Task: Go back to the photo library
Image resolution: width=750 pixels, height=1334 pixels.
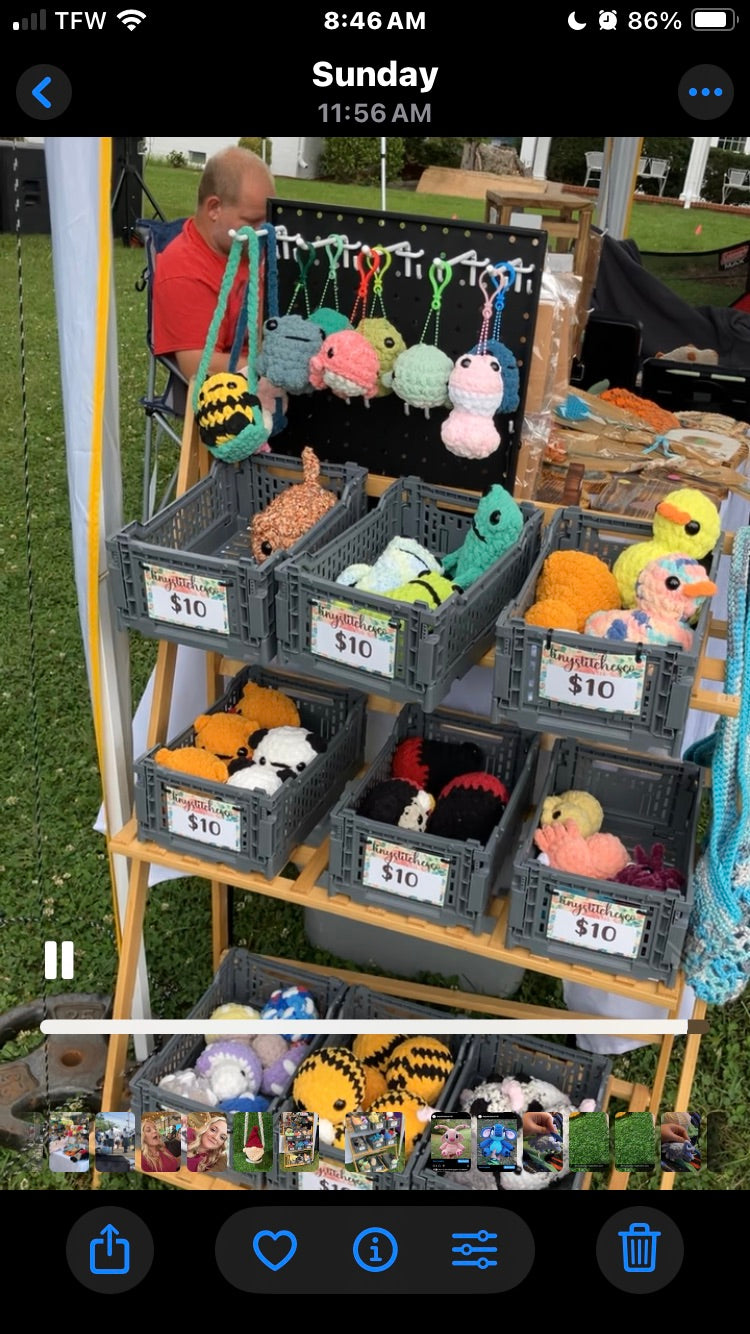Action: pyautogui.click(x=43, y=93)
